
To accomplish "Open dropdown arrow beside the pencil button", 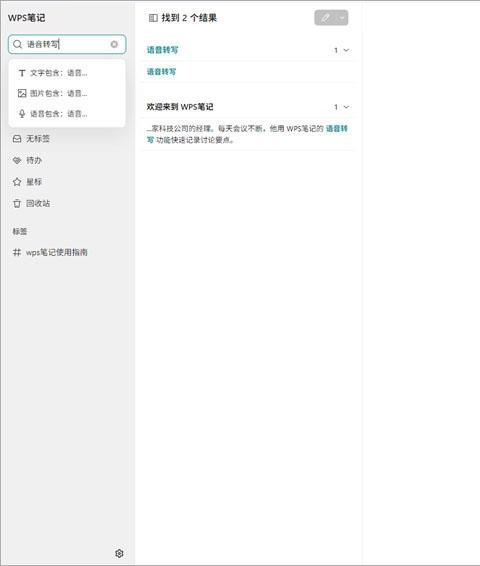I will [x=342, y=18].
